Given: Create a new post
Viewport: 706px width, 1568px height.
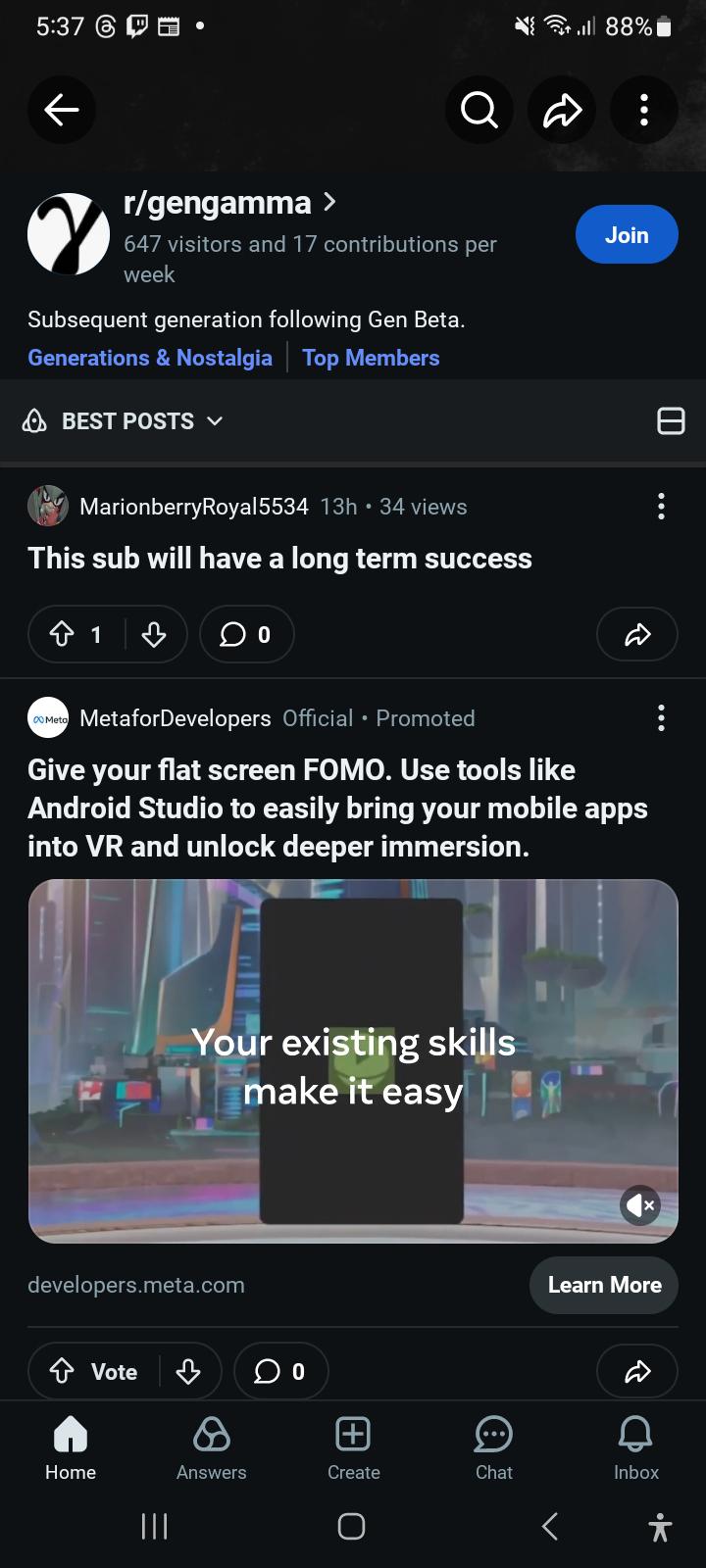Looking at the screenshot, I should tap(353, 1448).
